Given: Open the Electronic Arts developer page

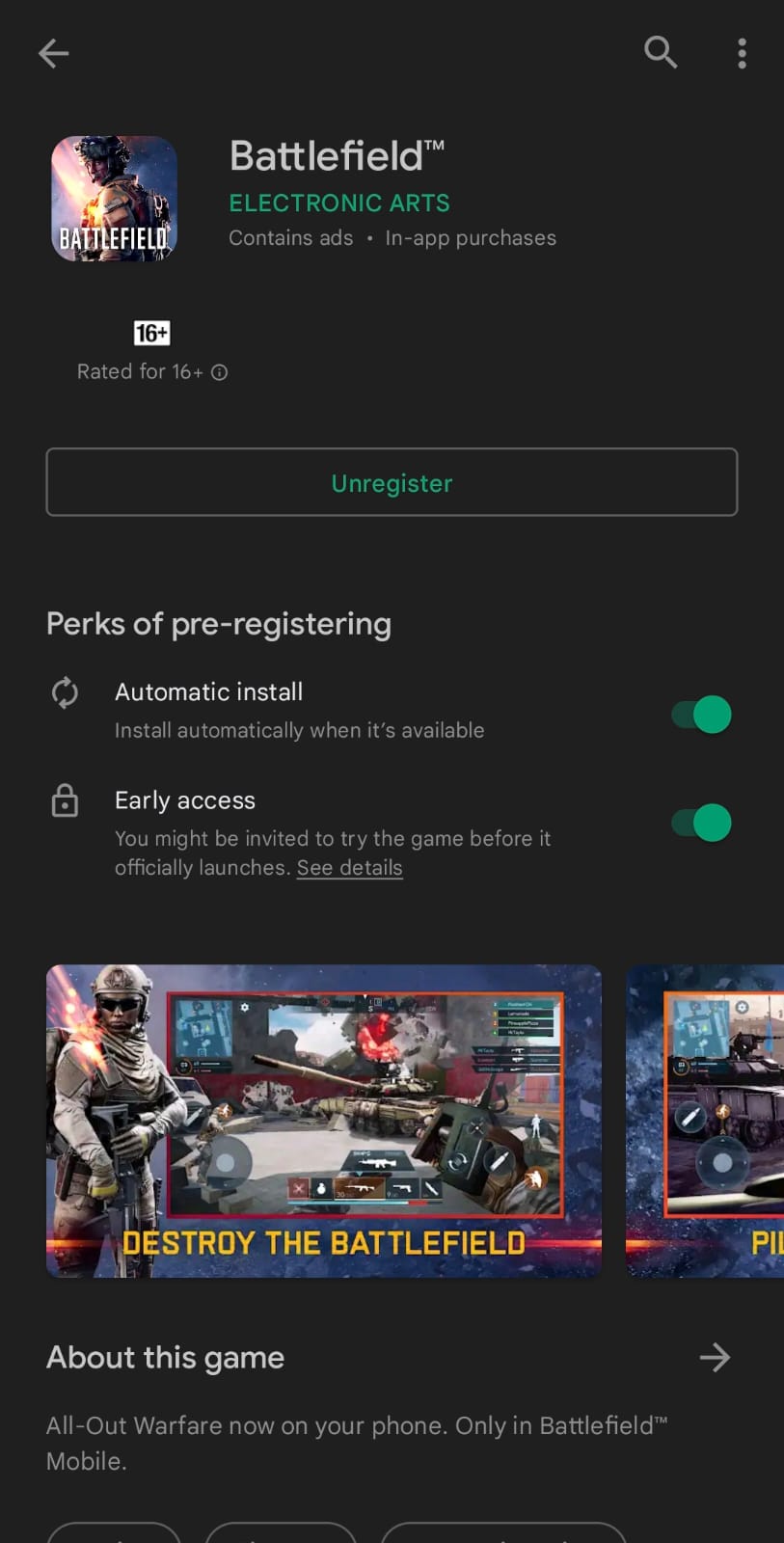Looking at the screenshot, I should point(339,203).
